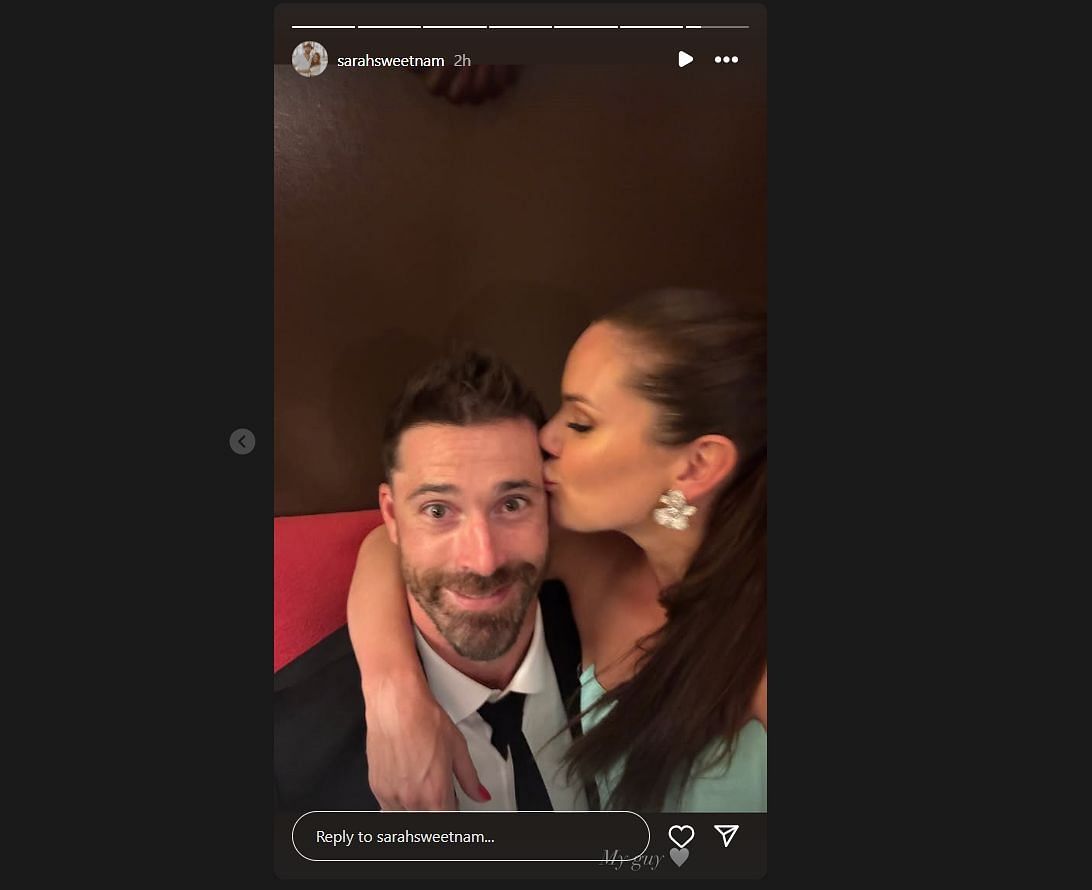The height and width of the screenshot is (890, 1092).
Task: Share the story via paper plane icon
Action: pos(727,836)
